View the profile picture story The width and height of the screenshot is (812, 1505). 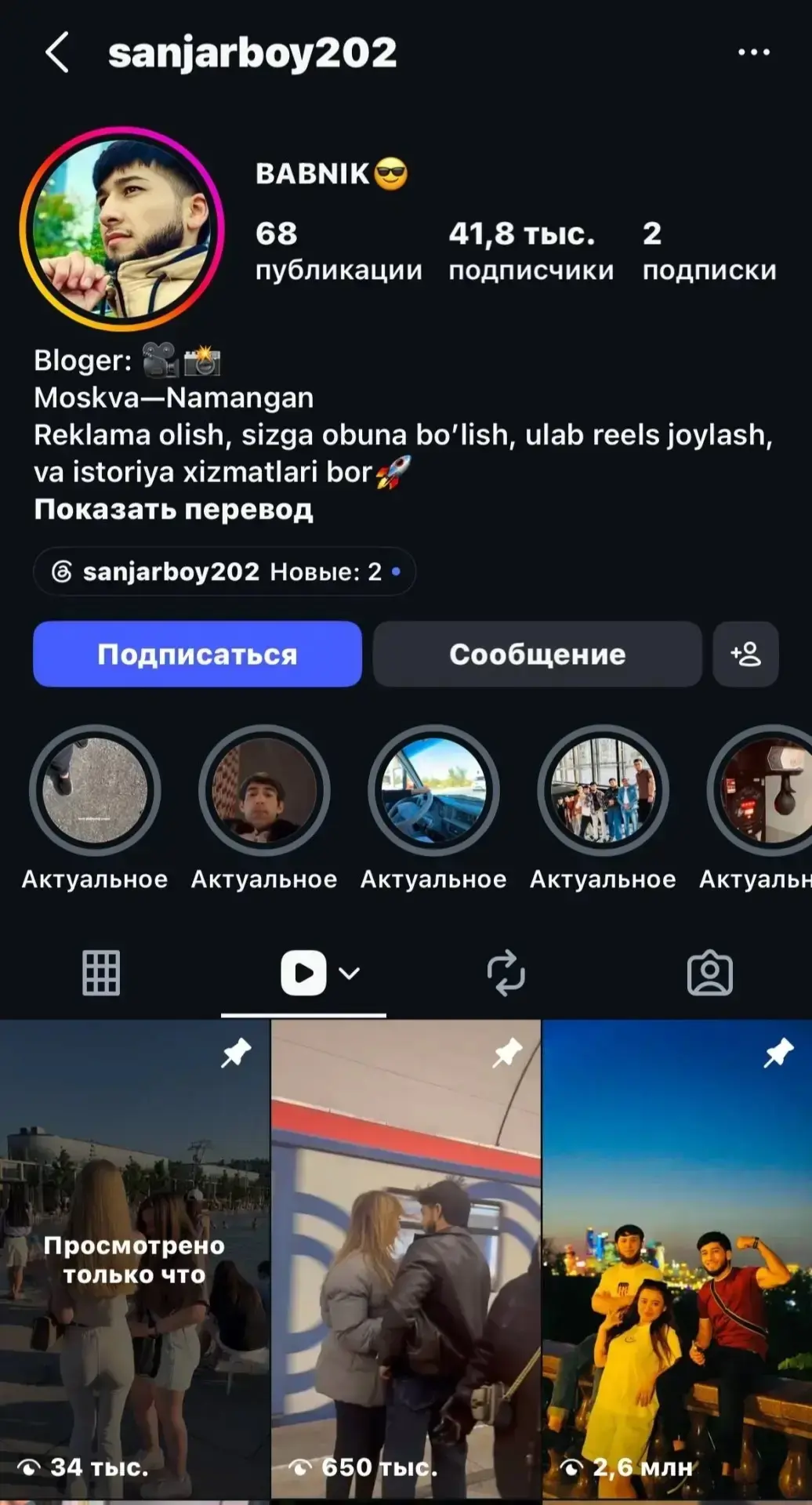(x=122, y=229)
